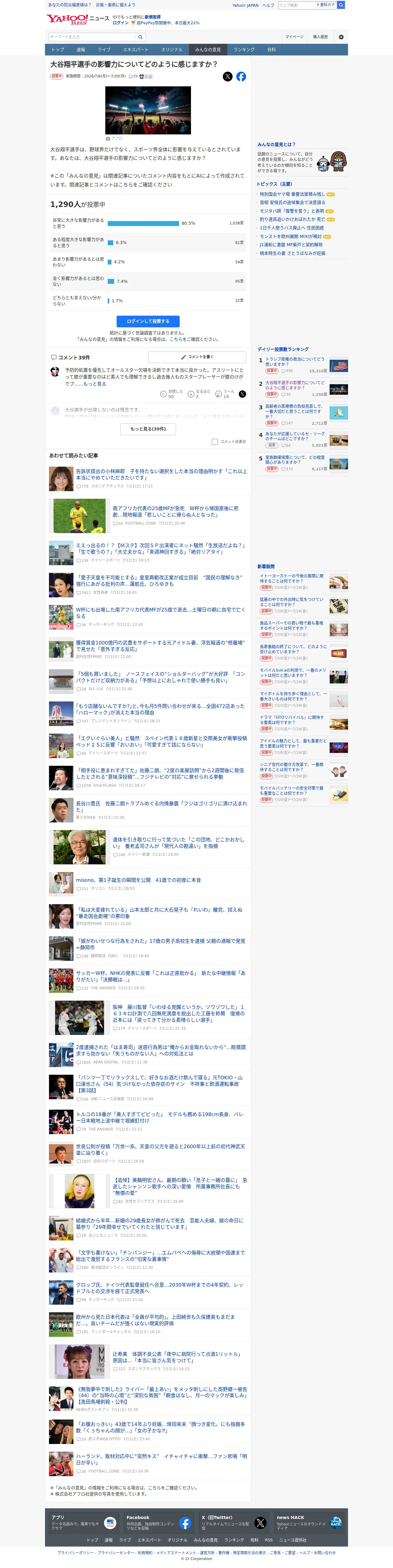Open マイページ link
Image resolution: width=393 pixels, height=1568 pixels.
294,37
